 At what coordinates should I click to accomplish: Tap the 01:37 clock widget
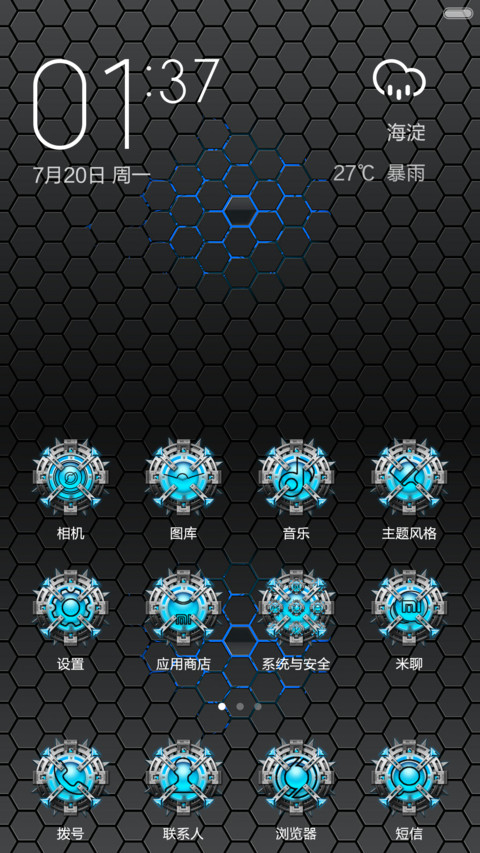(x=126, y=103)
